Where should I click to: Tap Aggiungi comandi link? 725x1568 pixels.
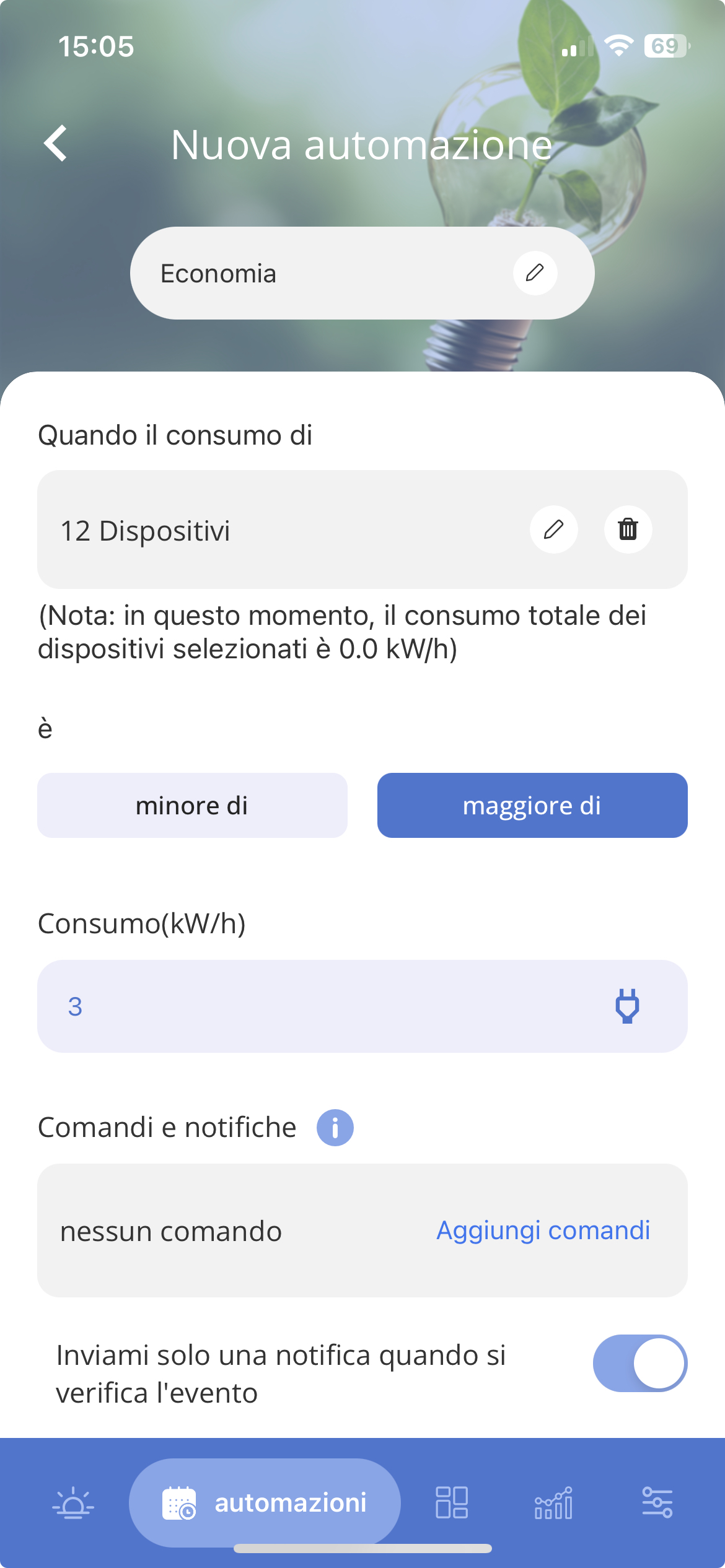[x=543, y=1230]
